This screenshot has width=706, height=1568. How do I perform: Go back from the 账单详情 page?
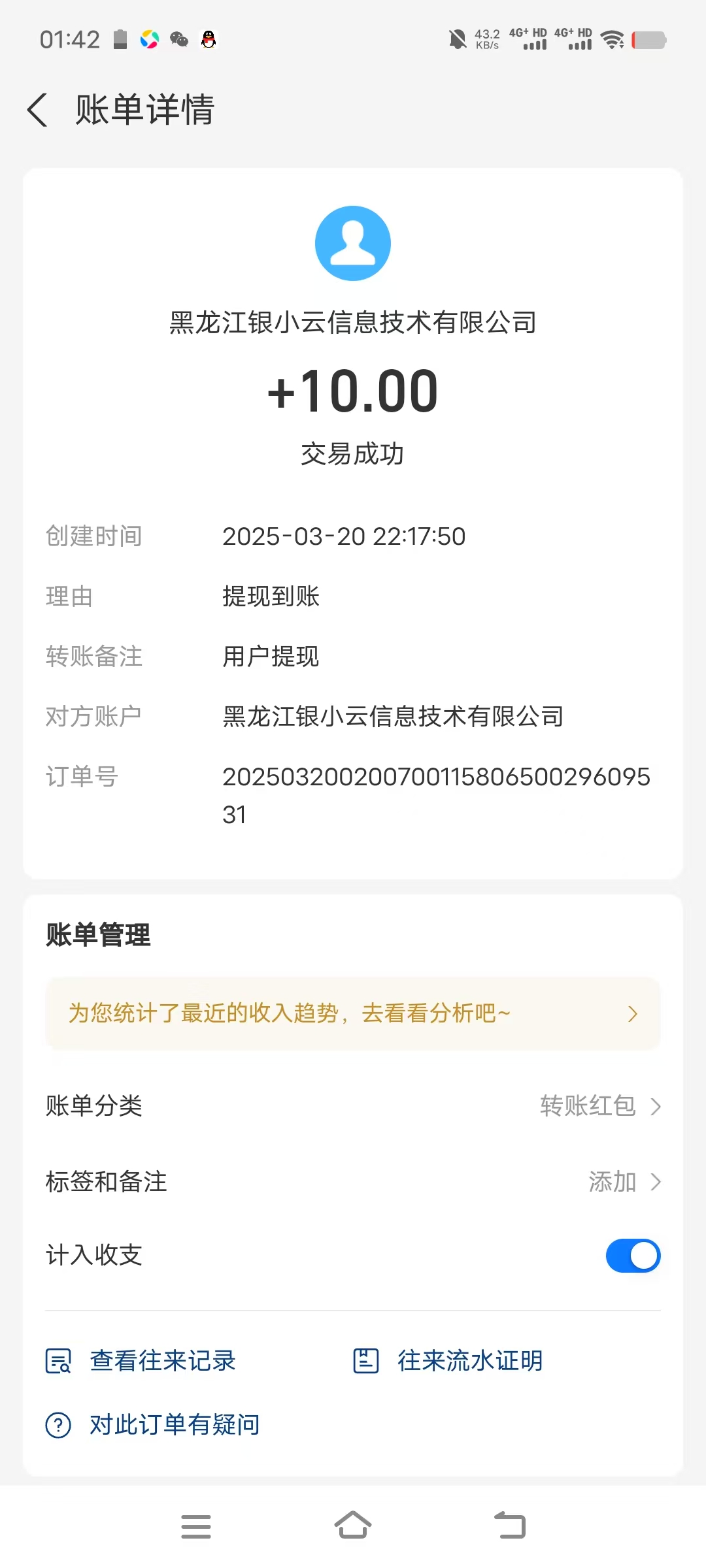pyautogui.click(x=37, y=110)
